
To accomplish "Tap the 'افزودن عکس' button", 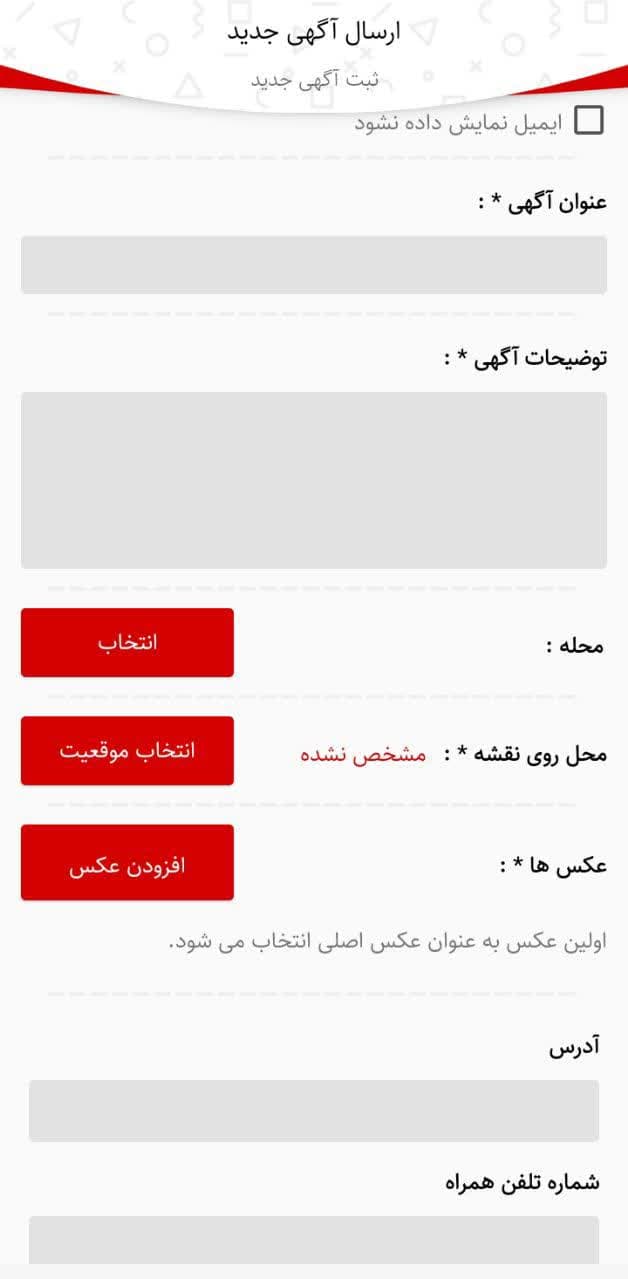I will [127, 863].
